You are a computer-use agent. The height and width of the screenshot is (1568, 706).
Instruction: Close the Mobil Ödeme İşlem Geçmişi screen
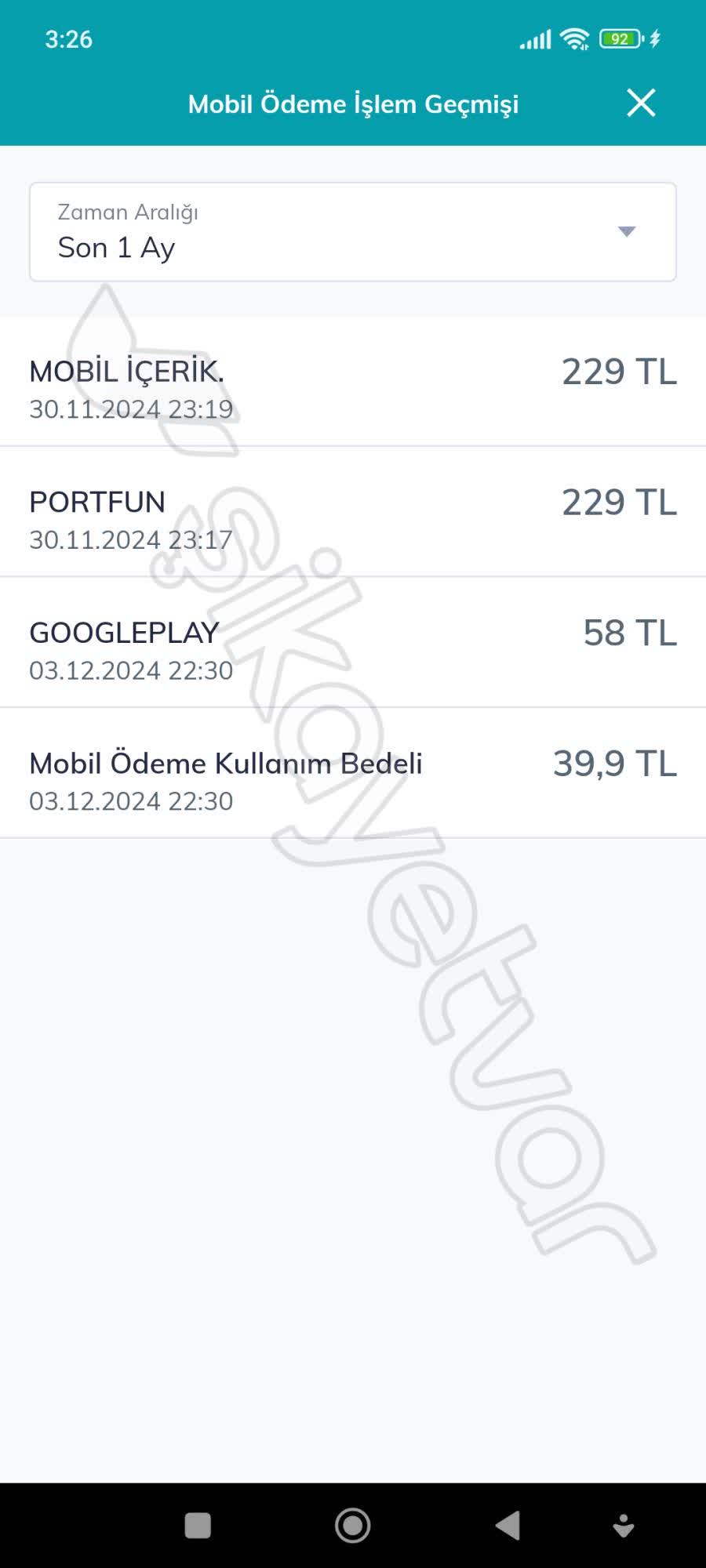642,103
